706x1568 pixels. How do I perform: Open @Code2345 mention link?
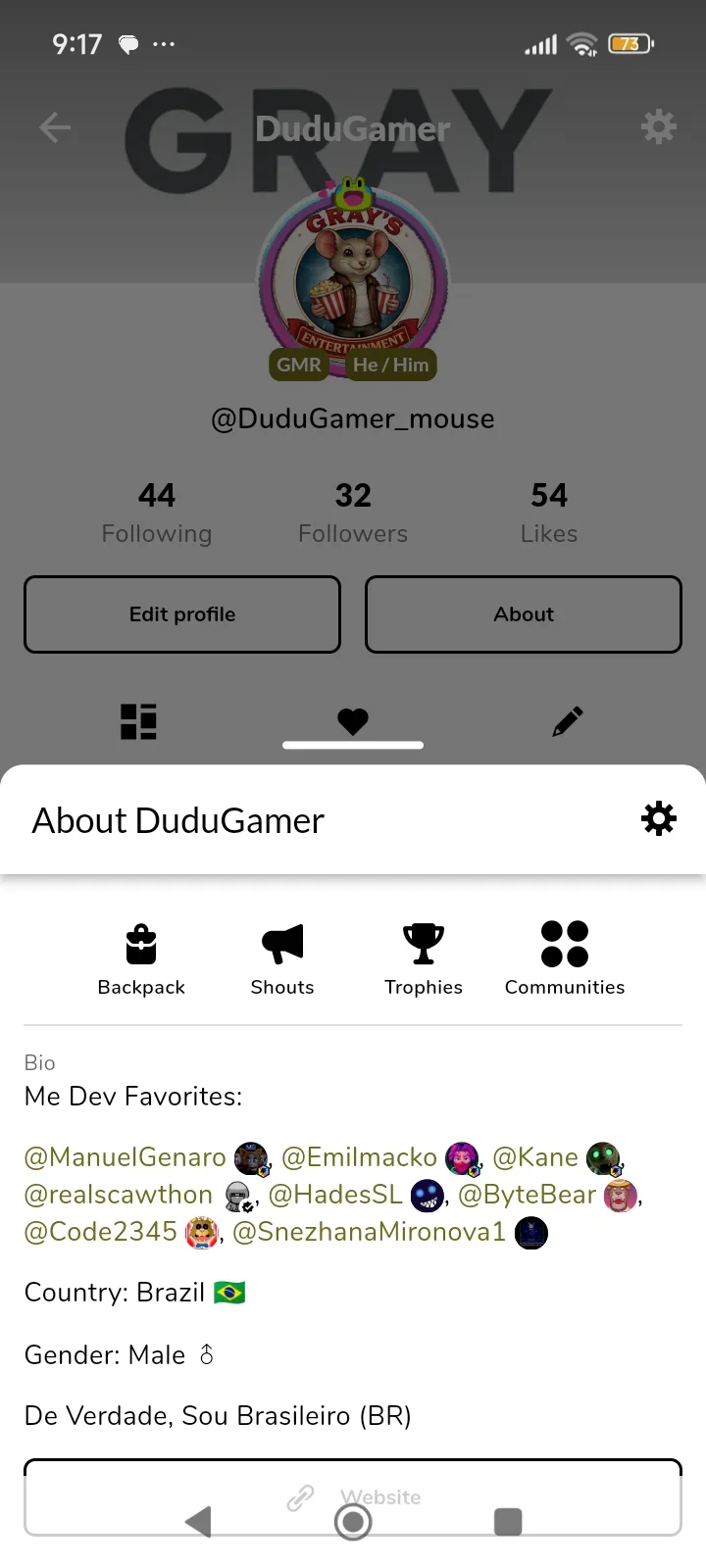click(101, 1232)
